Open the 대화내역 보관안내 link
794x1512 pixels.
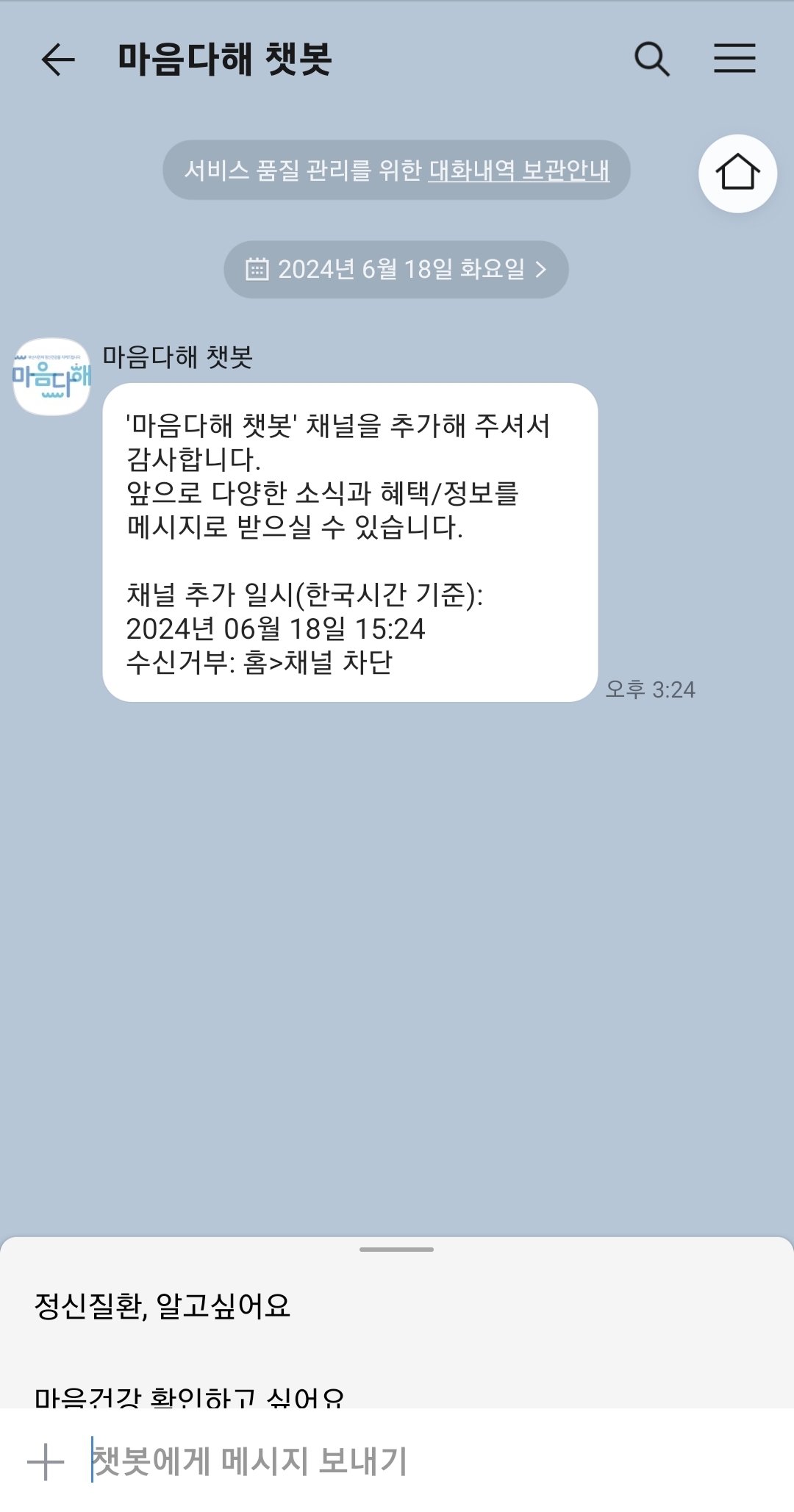[519, 171]
